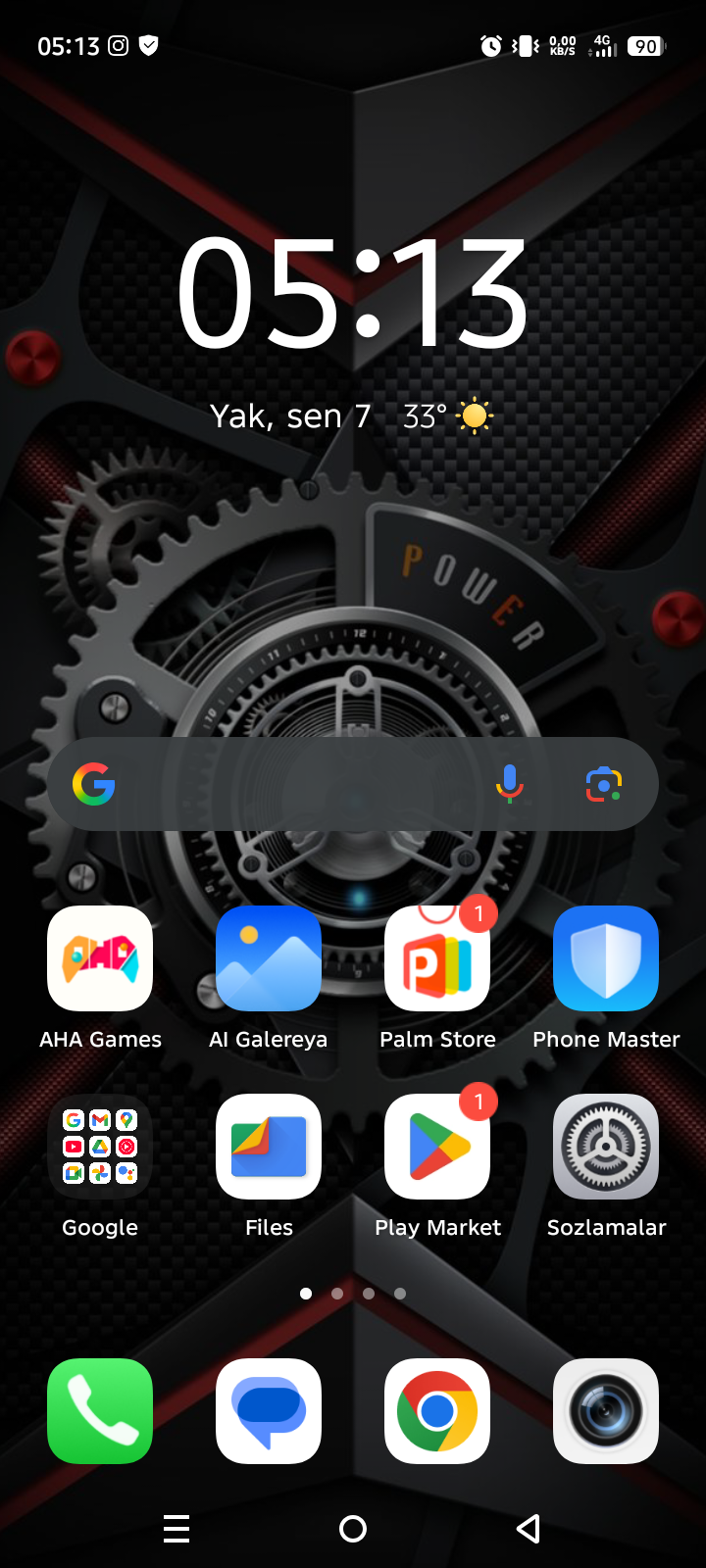Start voice search with the microphone
The image size is (706, 1568).
point(510,784)
